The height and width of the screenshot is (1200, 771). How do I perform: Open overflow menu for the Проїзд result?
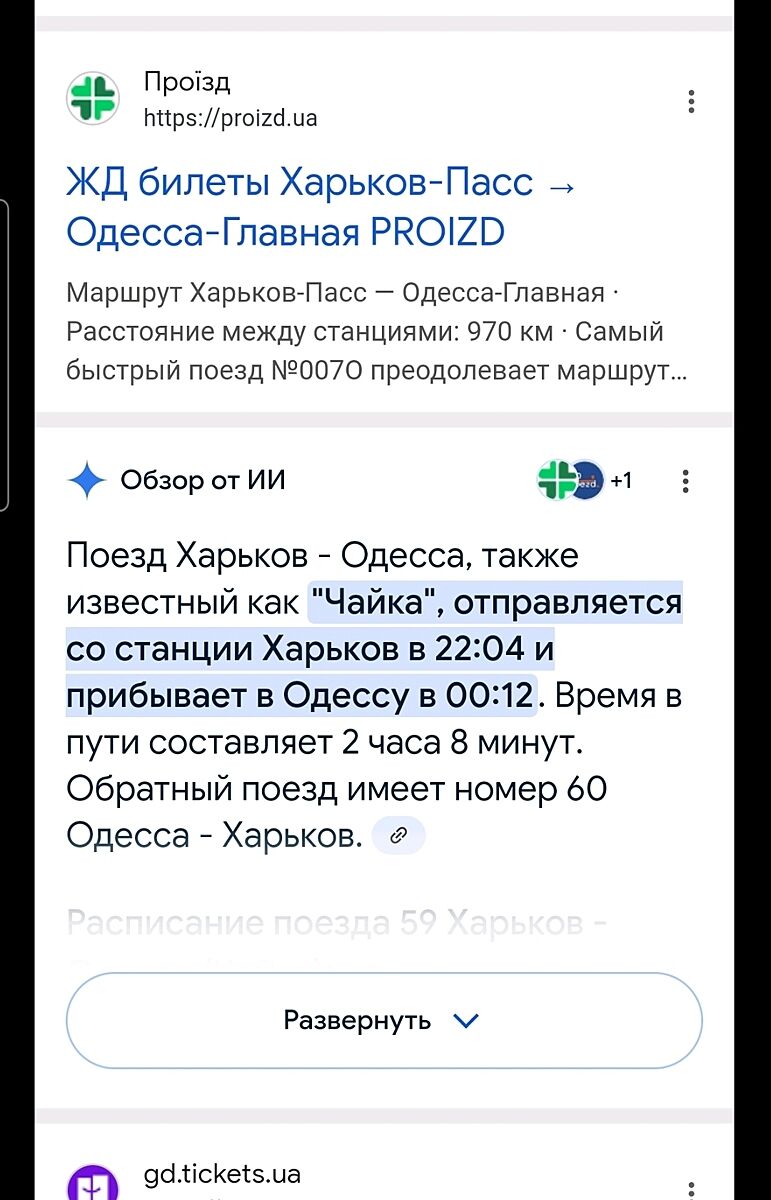coord(691,101)
